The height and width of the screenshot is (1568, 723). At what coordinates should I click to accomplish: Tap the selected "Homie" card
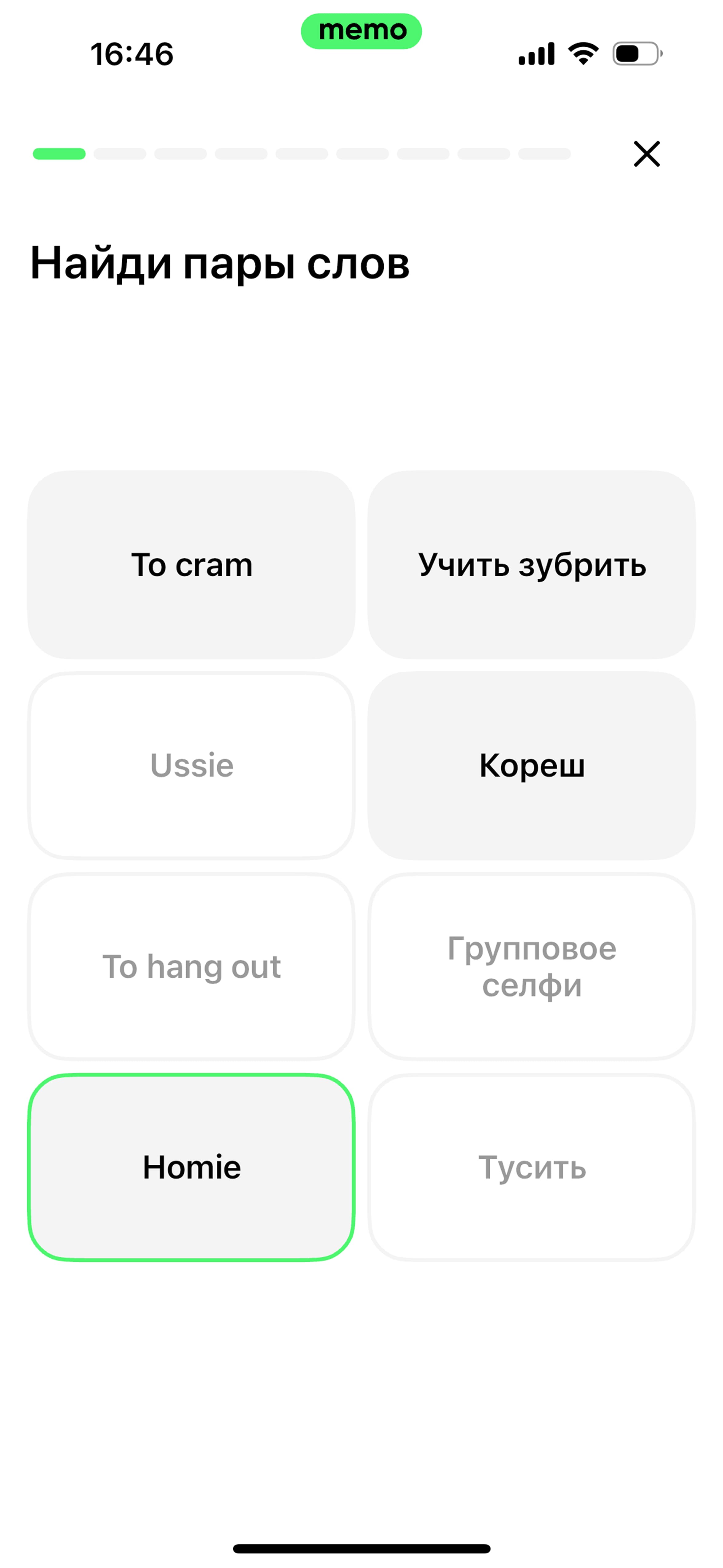191,1167
